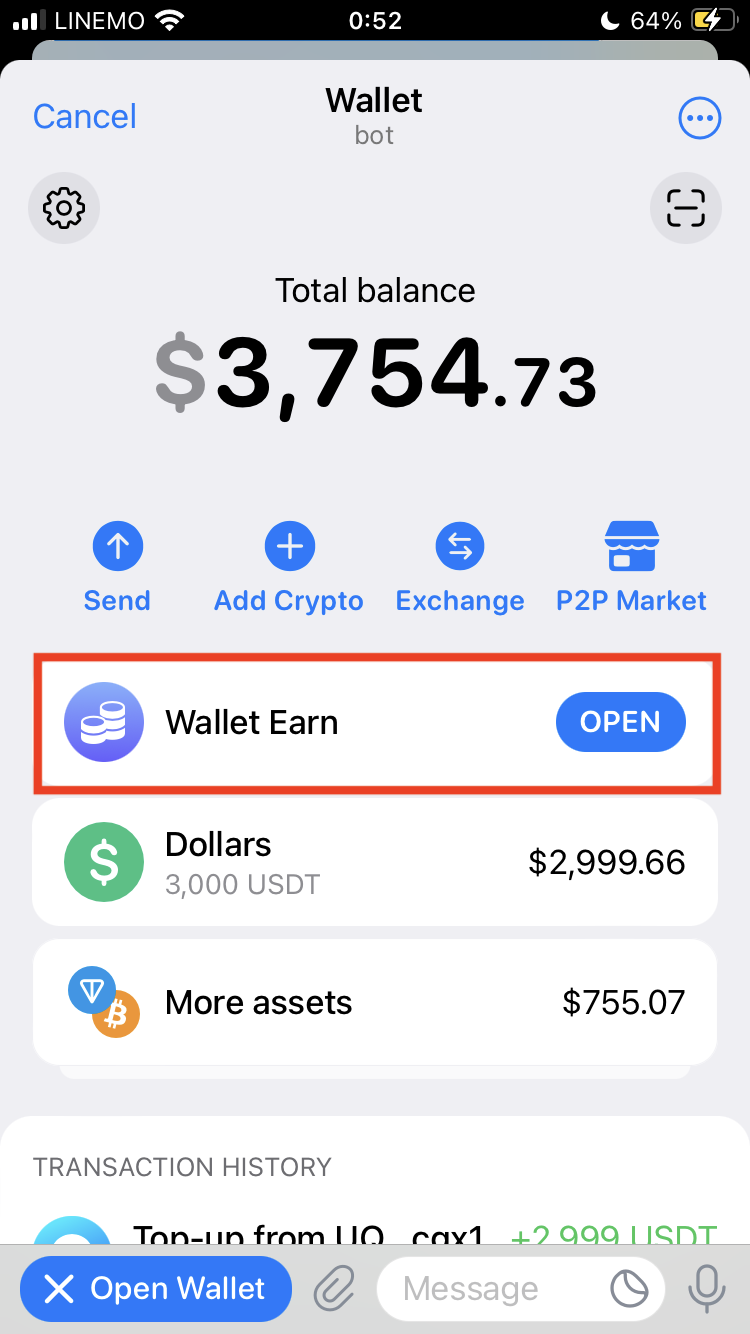Viewport: 750px width, 1334px height.
Task: Tap OPEN on Wallet Earn
Action: [620, 722]
